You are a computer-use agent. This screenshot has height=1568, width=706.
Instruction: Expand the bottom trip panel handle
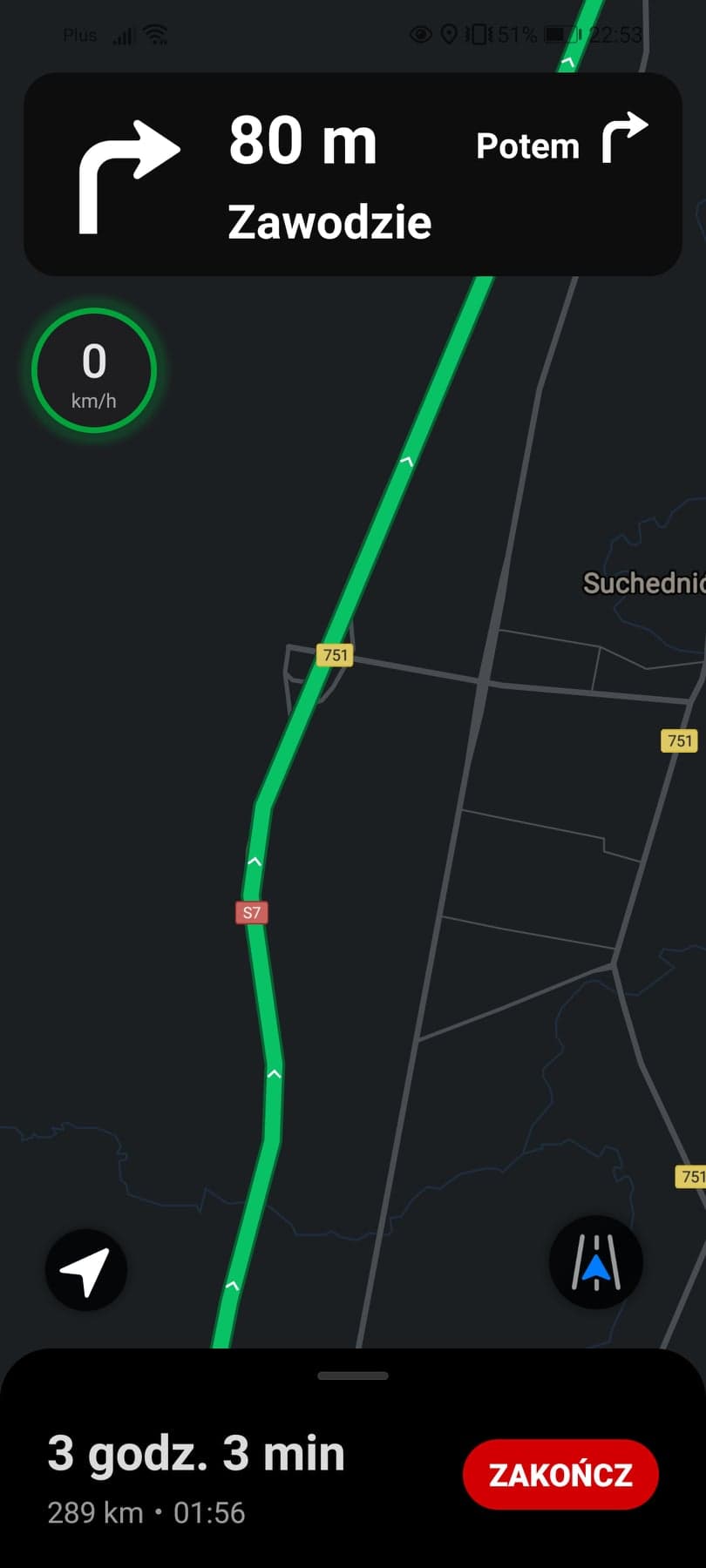353,1376
